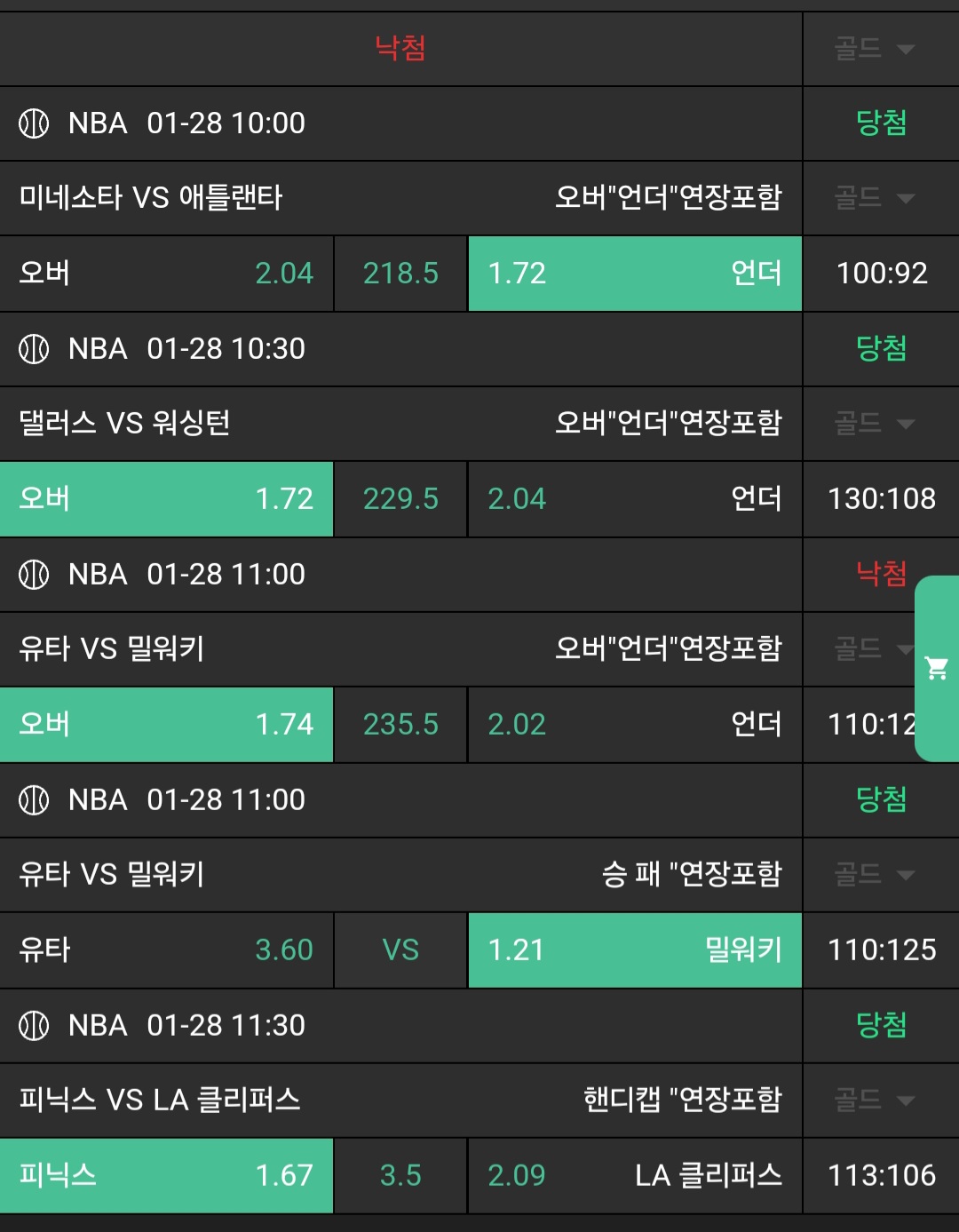Select 언더 2.02 for 유타 VS 밀워키
959x1232 pixels.
coord(634,725)
